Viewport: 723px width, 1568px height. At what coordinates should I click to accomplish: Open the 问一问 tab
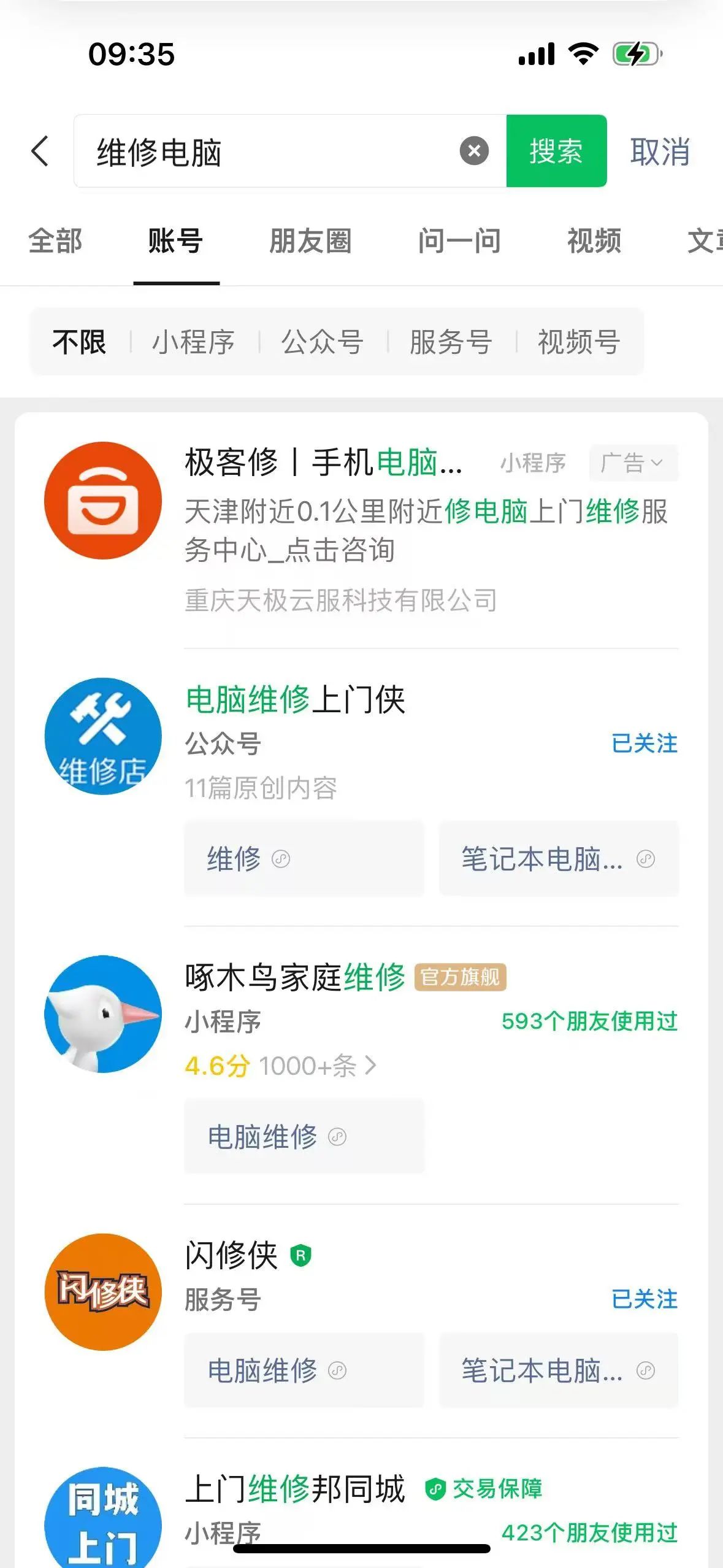[x=459, y=240]
